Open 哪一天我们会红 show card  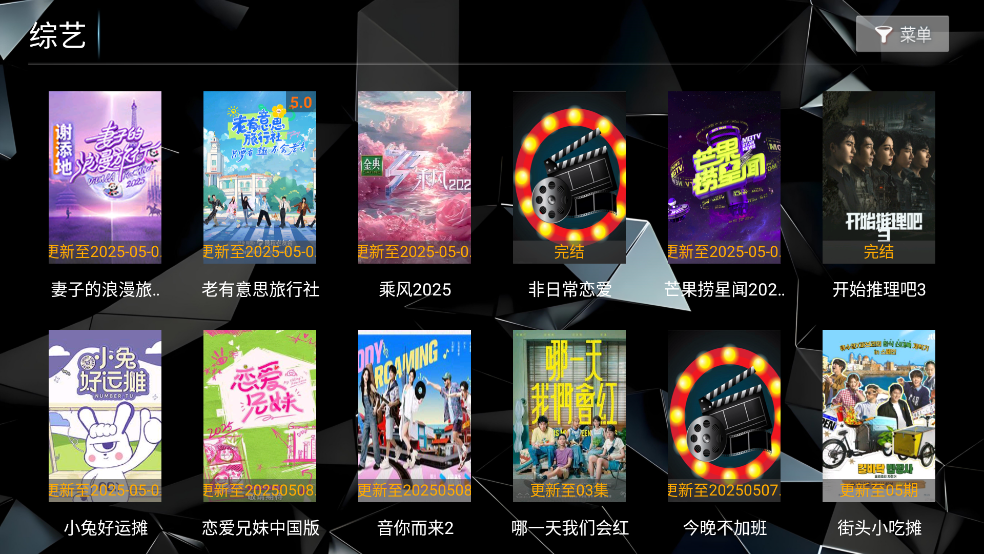point(569,416)
